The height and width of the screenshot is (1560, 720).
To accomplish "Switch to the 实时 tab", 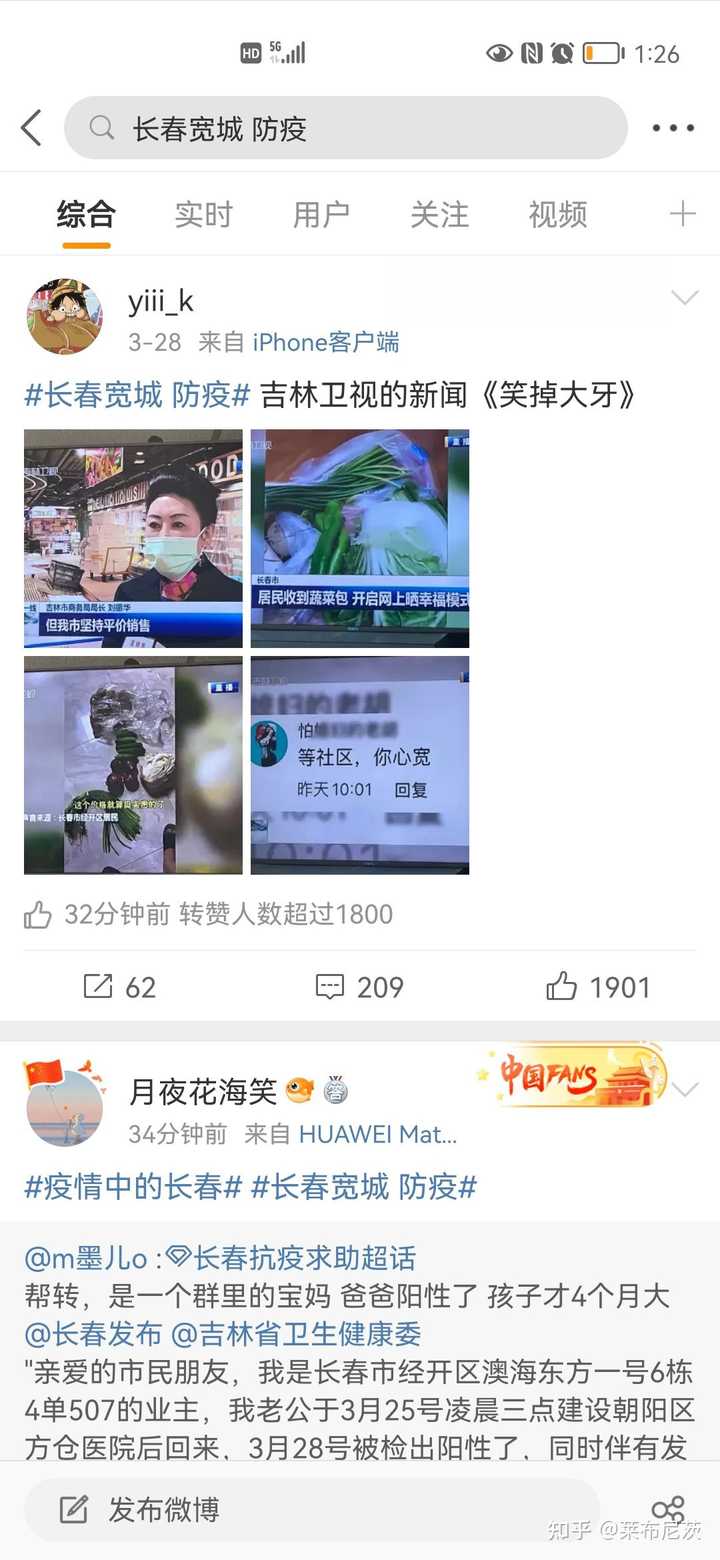I will pos(203,214).
